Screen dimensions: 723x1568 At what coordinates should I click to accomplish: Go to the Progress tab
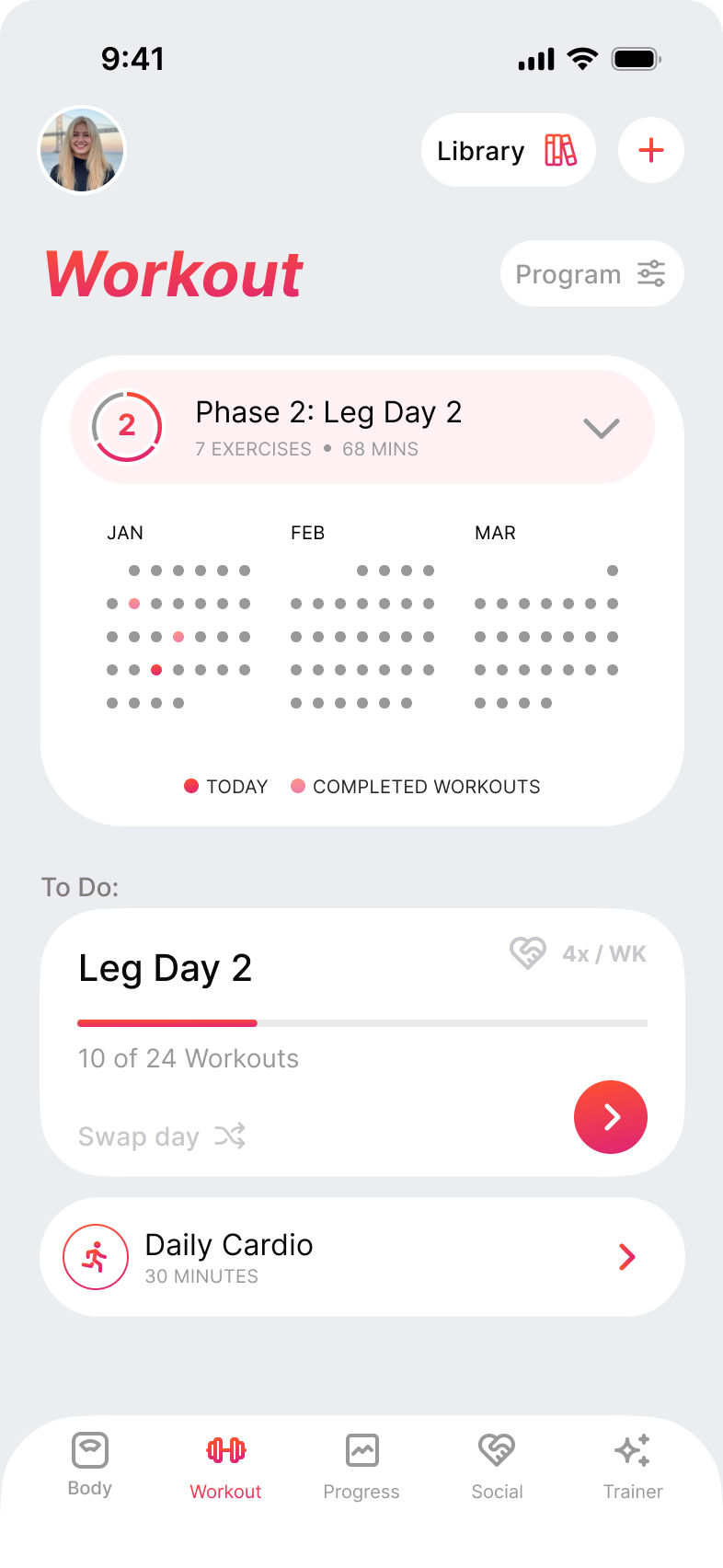pyautogui.click(x=361, y=1467)
